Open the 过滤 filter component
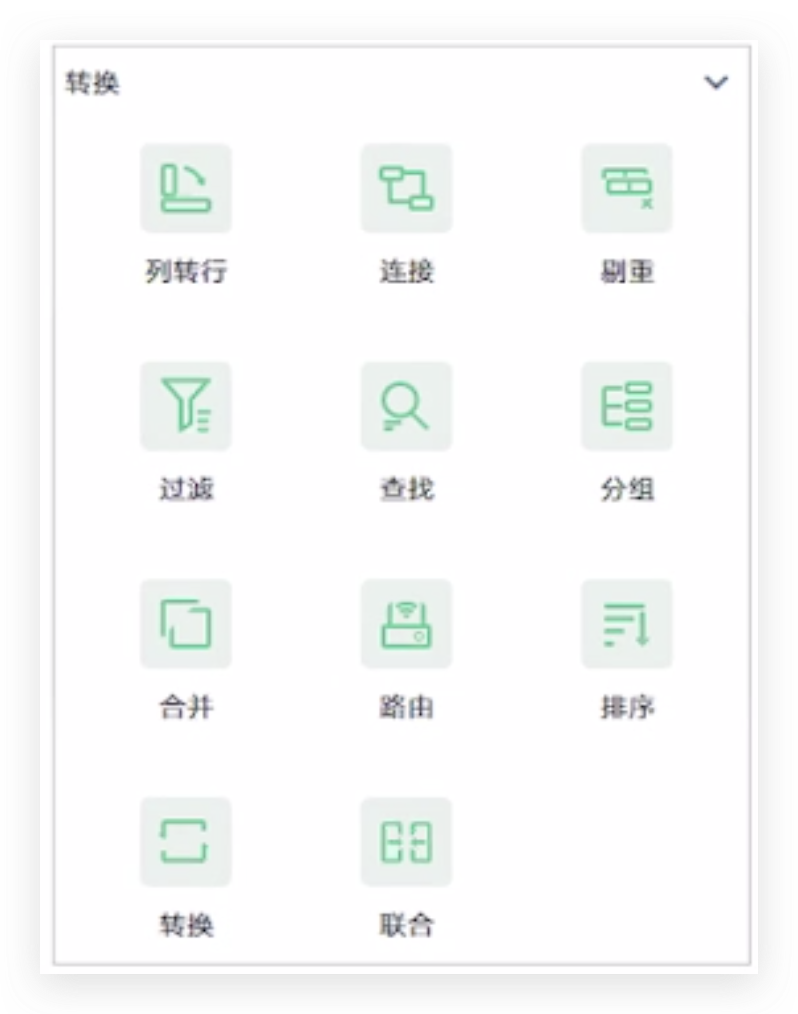Viewport: 798px width, 1014px height. click(x=186, y=407)
